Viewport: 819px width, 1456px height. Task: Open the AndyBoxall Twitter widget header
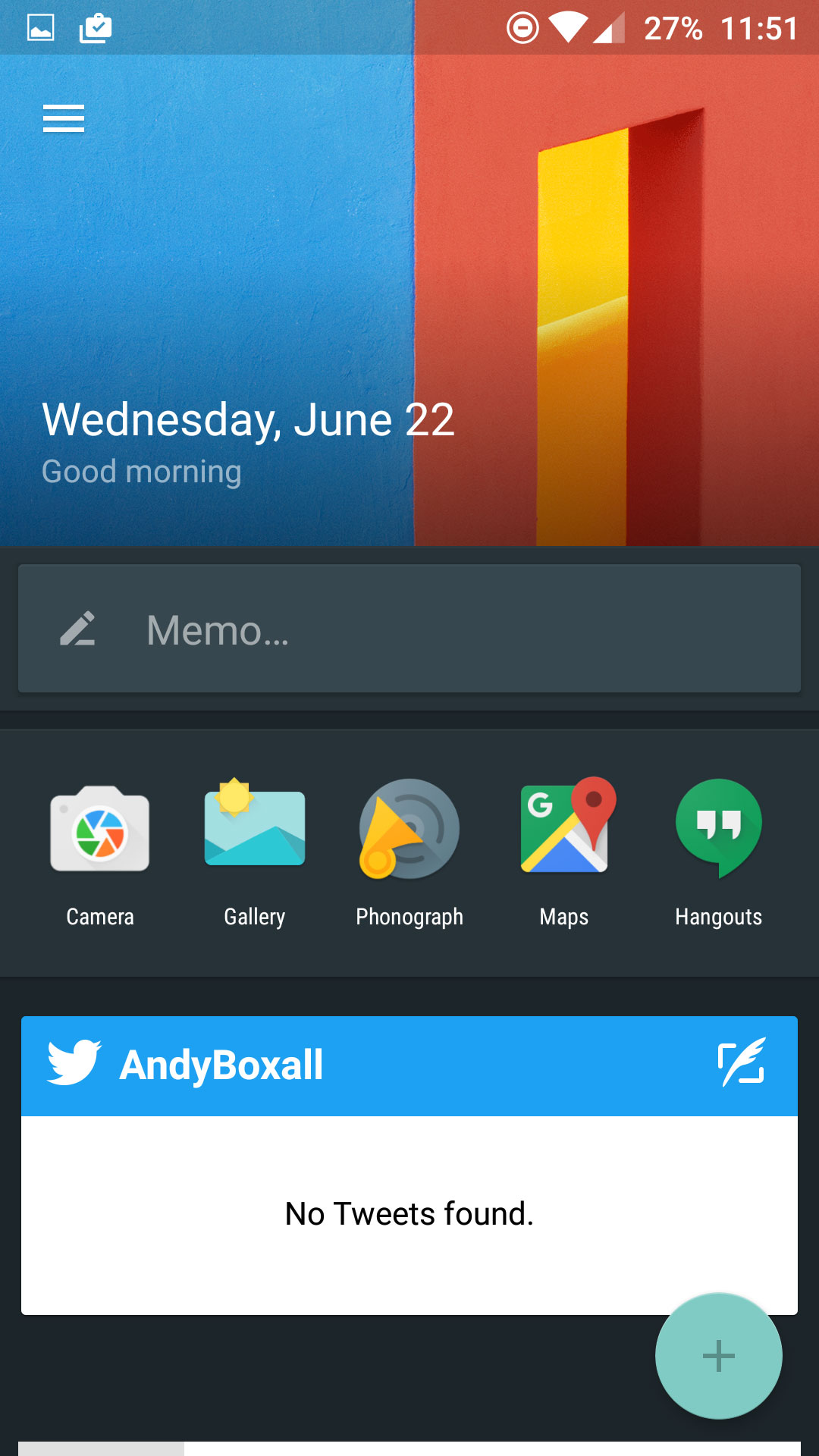[x=409, y=1065]
